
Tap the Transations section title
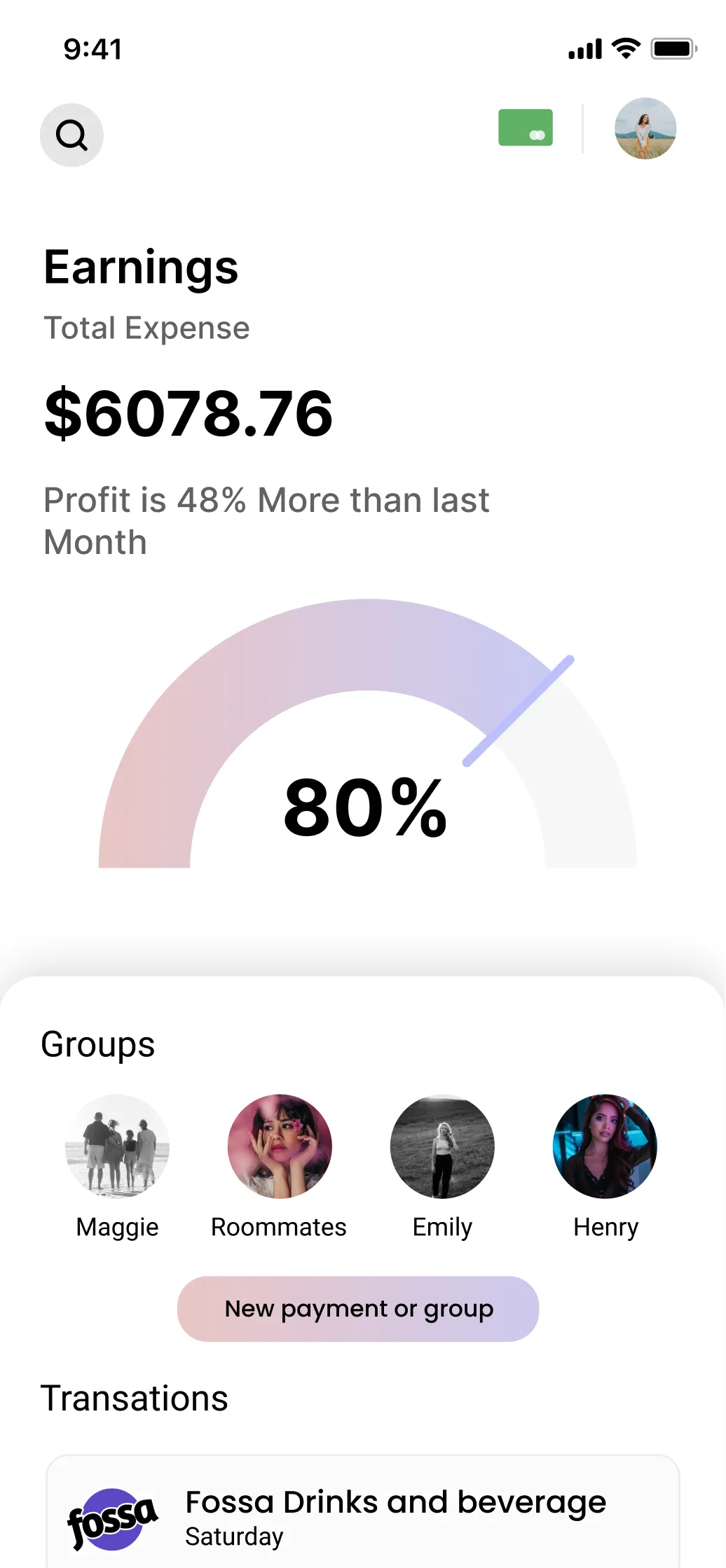[135, 1398]
